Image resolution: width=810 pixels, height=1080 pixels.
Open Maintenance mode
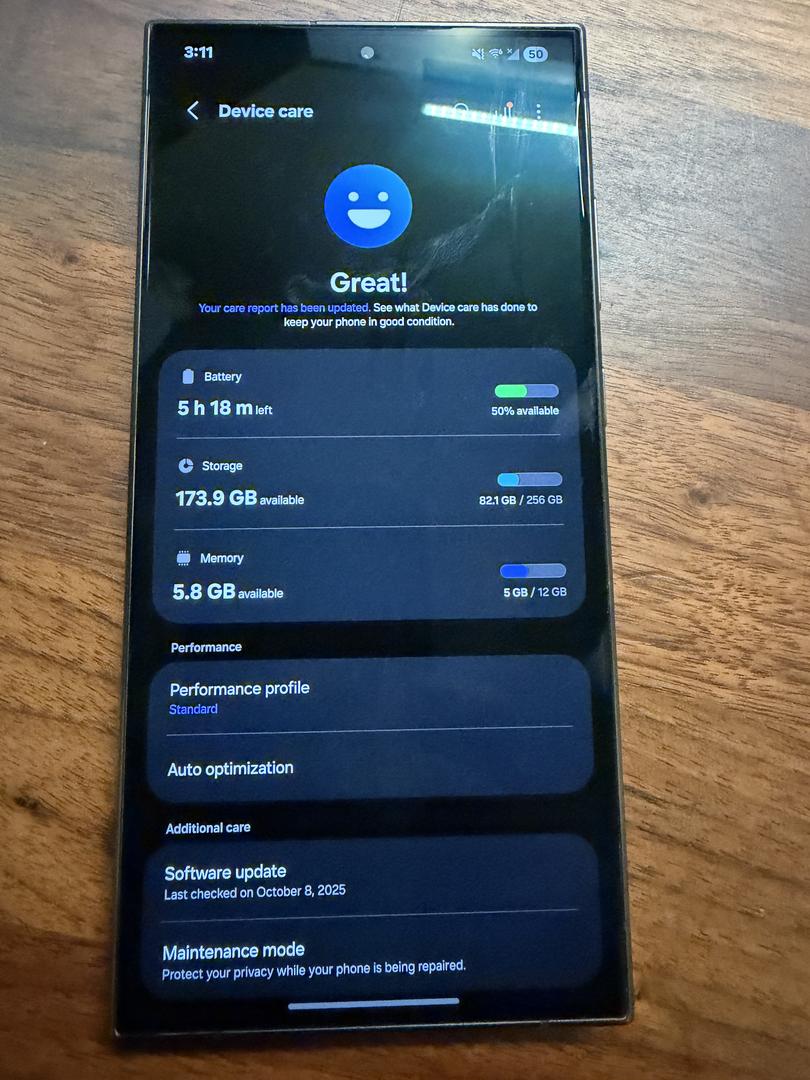[x=370, y=958]
